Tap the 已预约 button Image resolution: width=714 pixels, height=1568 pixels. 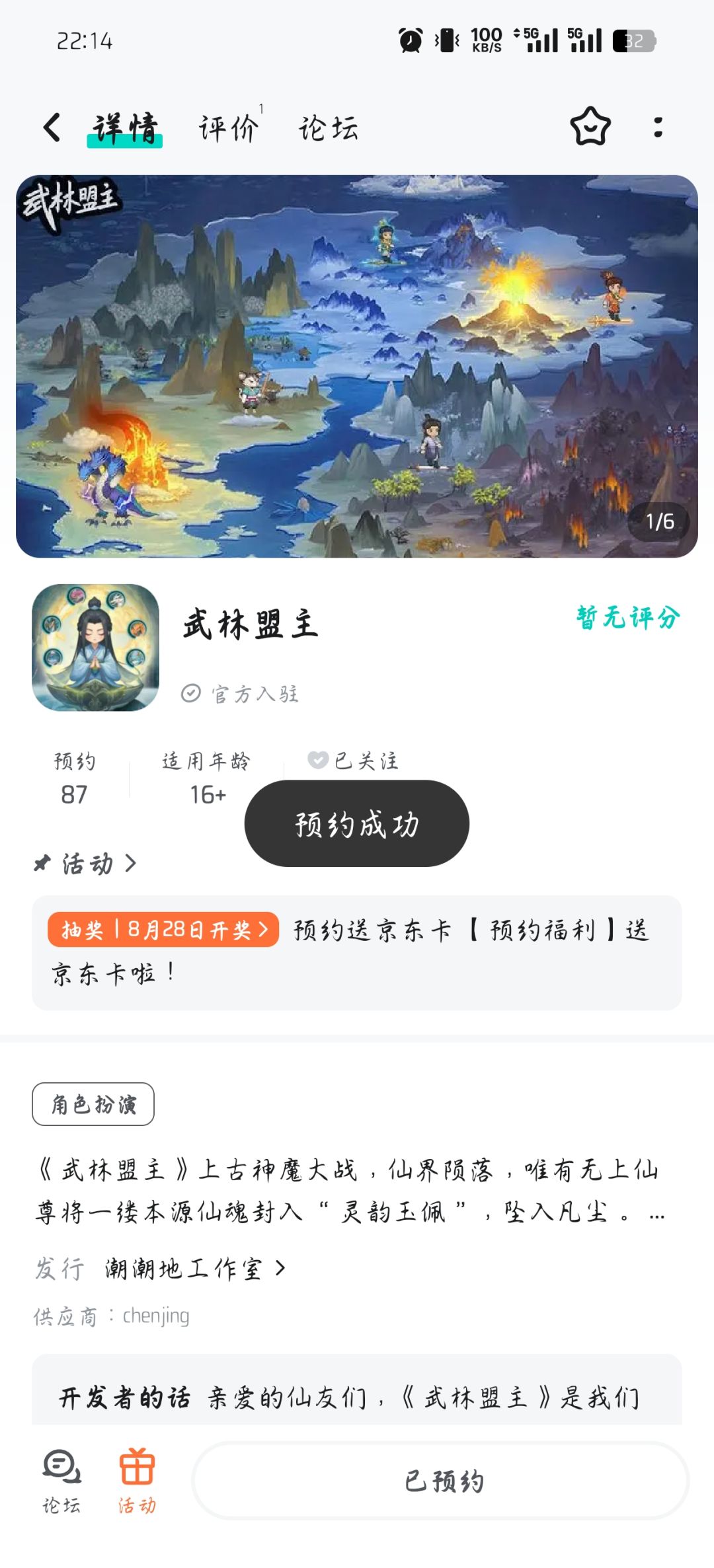[441, 1481]
